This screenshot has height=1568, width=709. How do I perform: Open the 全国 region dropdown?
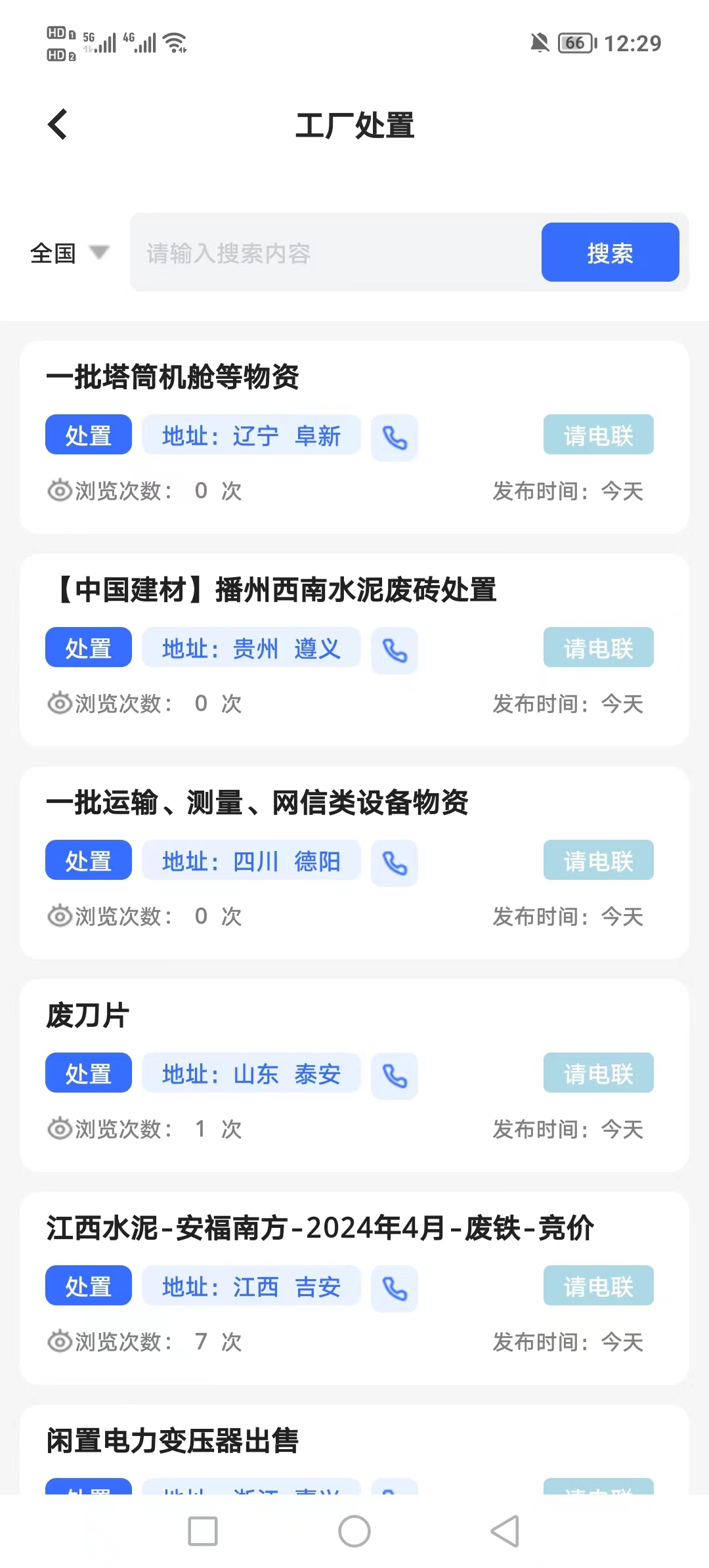click(x=69, y=253)
